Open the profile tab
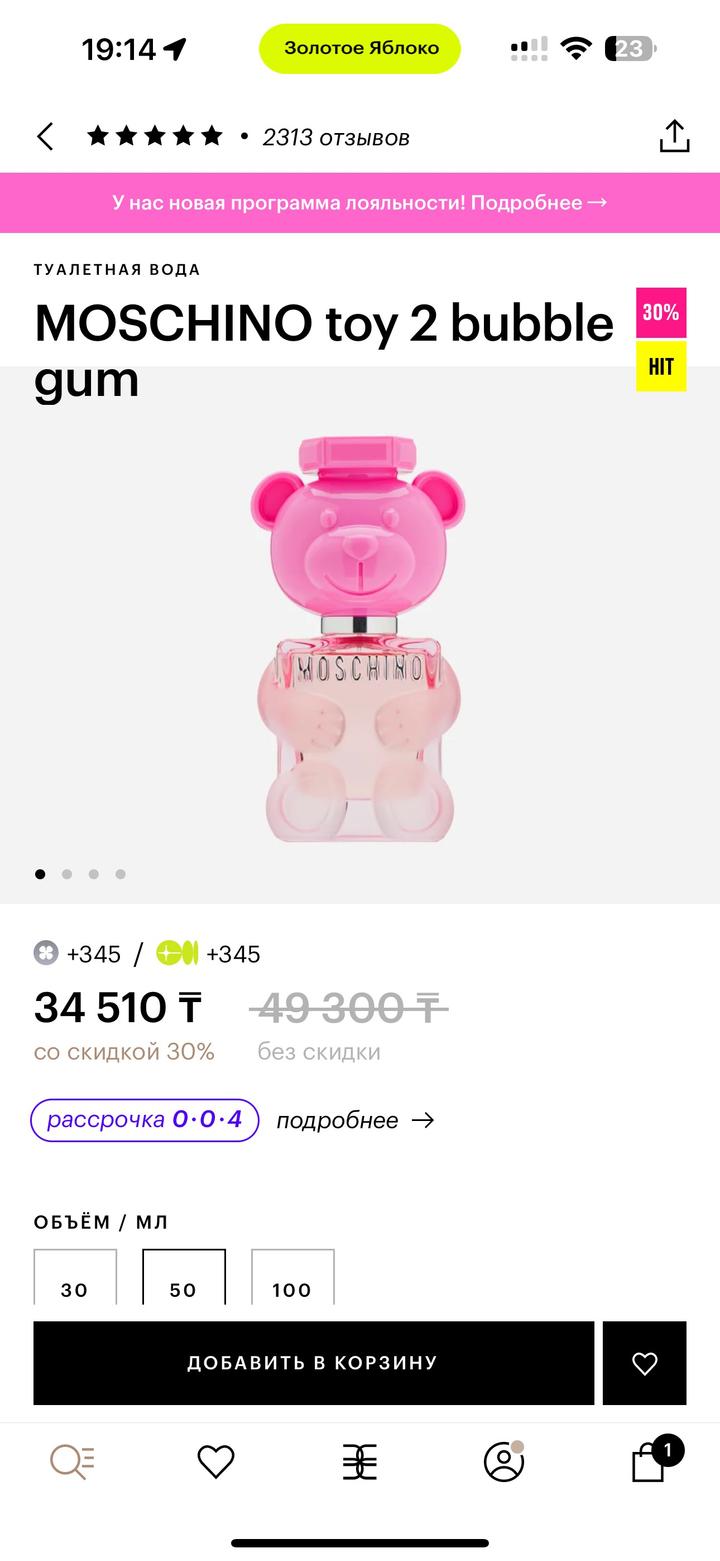The width and height of the screenshot is (720, 1561). click(x=504, y=1462)
